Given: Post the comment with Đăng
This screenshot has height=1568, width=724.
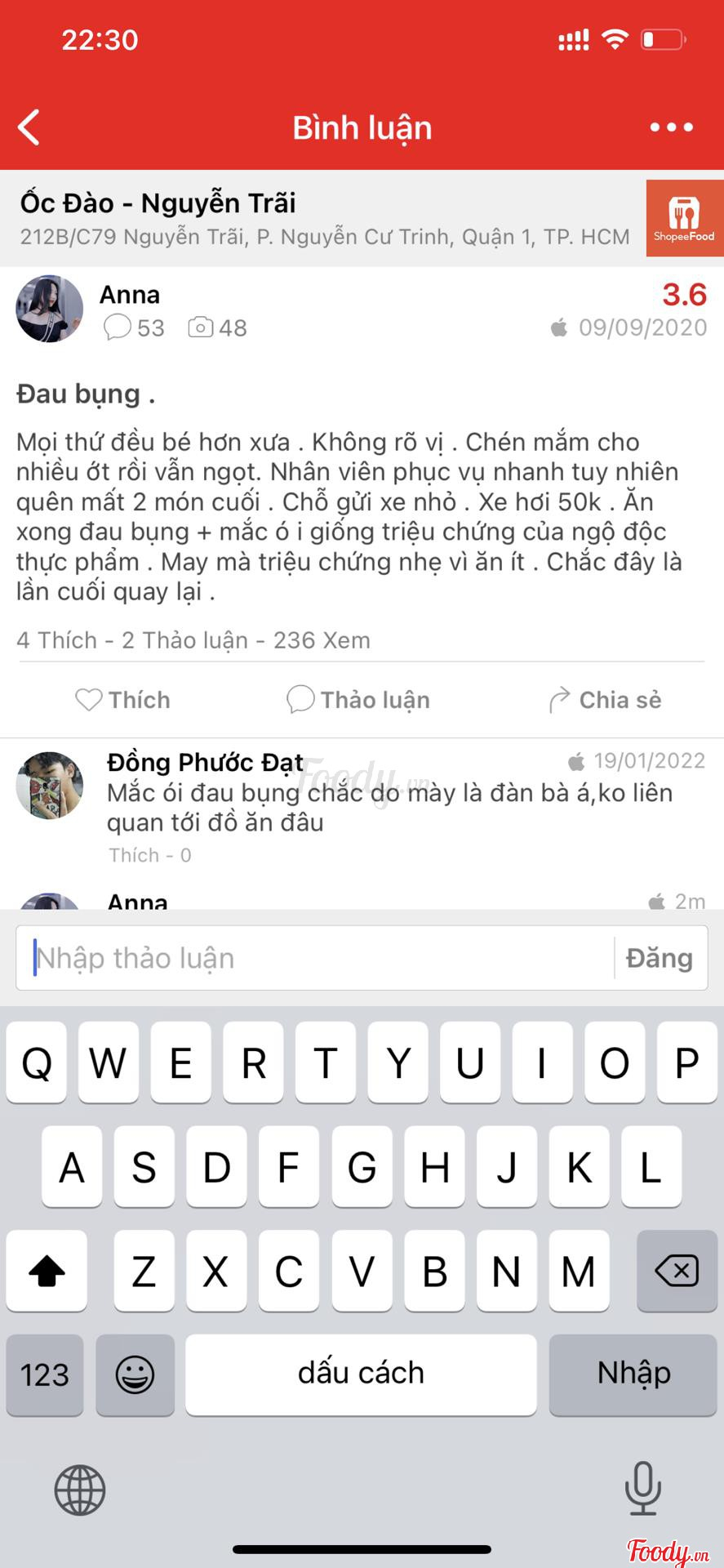Looking at the screenshot, I should pyautogui.click(x=659, y=958).
